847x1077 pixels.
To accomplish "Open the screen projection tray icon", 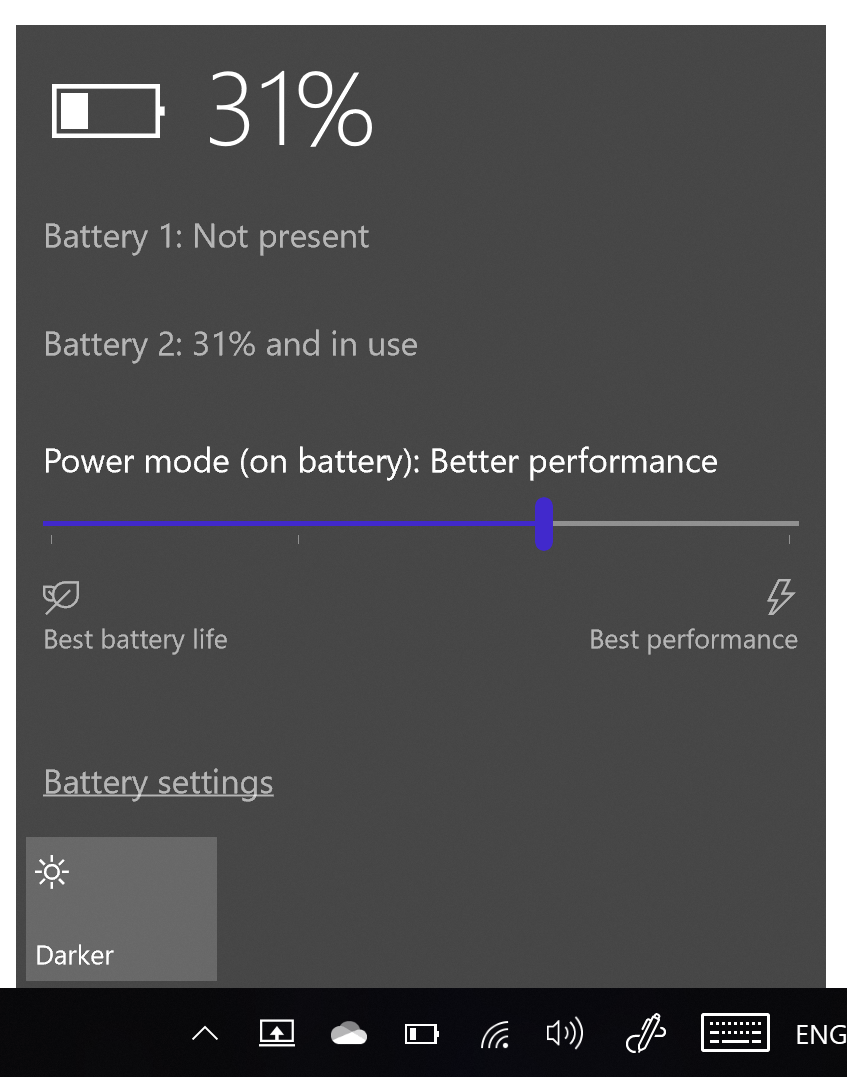I will [x=277, y=1034].
